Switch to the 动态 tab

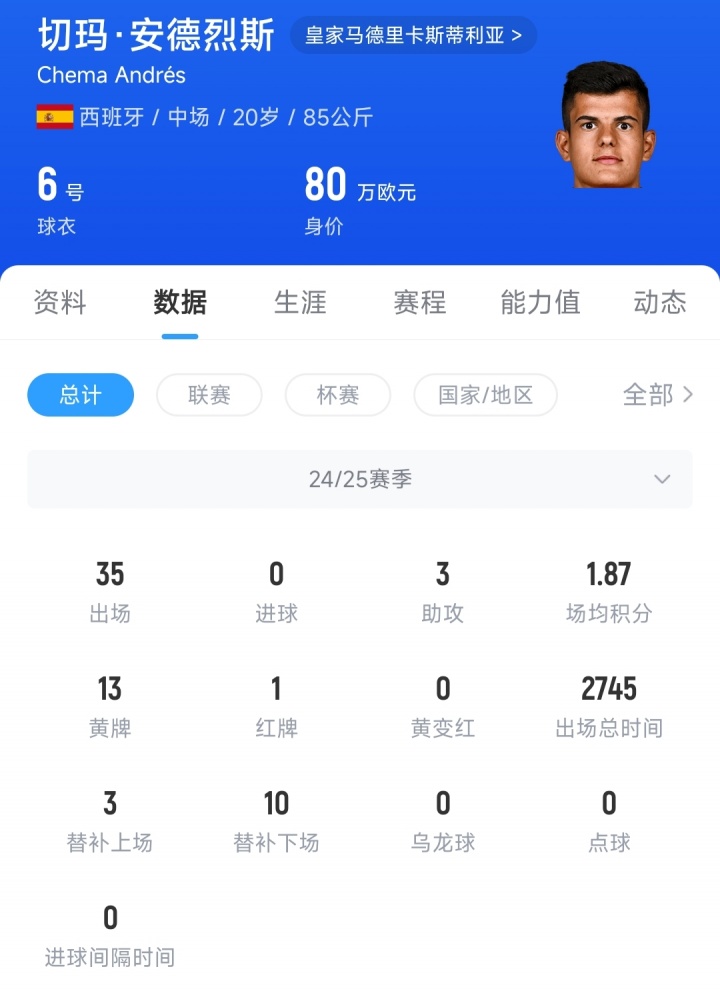click(x=660, y=302)
